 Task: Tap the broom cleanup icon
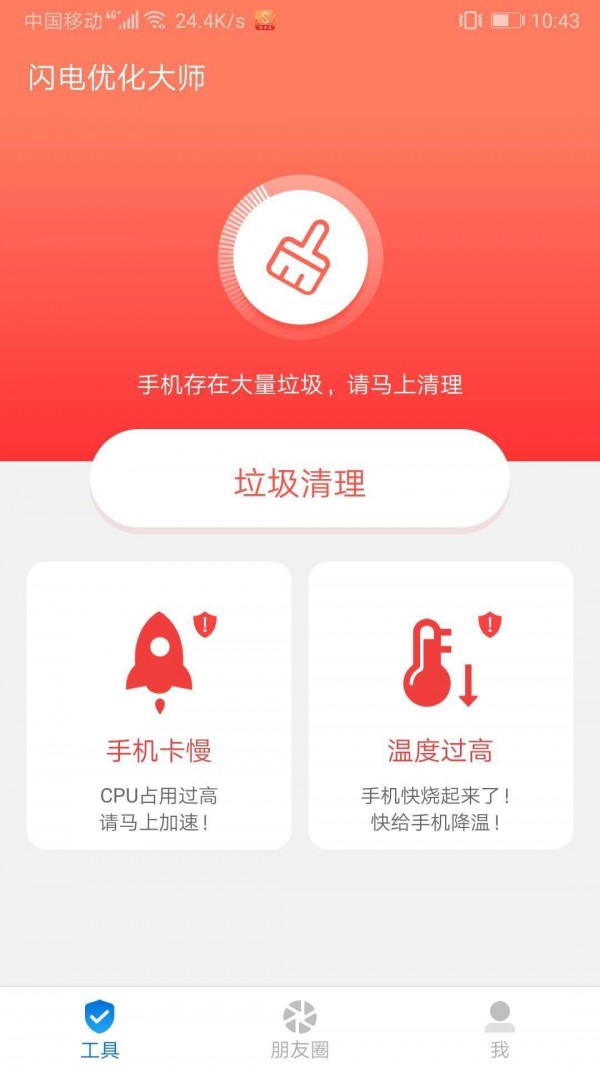[x=300, y=258]
